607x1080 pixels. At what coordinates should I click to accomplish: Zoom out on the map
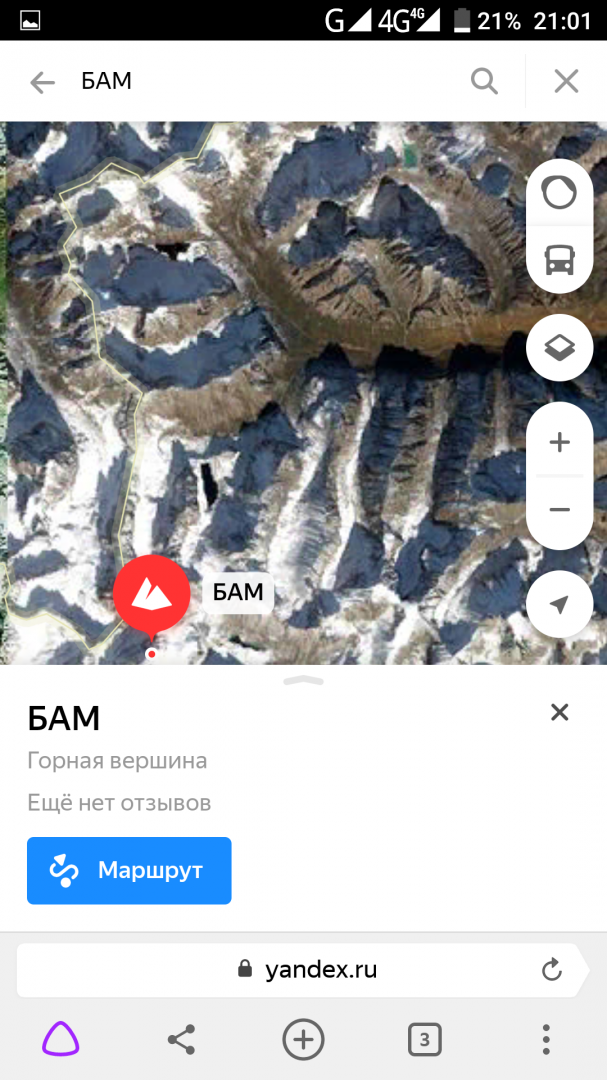(x=559, y=510)
